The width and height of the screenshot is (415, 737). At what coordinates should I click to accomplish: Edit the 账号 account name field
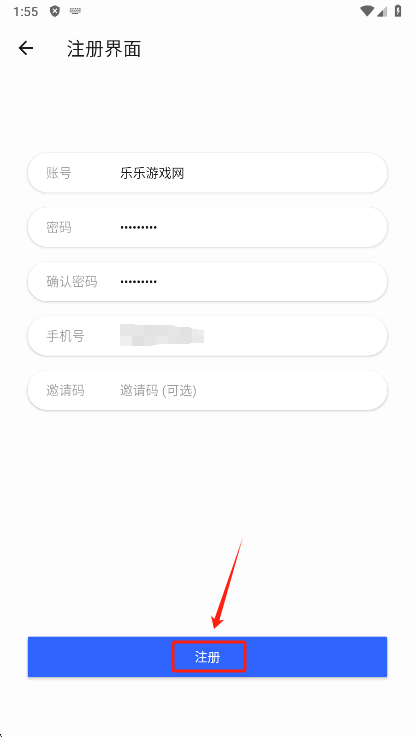pyautogui.click(x=207, y=172)
